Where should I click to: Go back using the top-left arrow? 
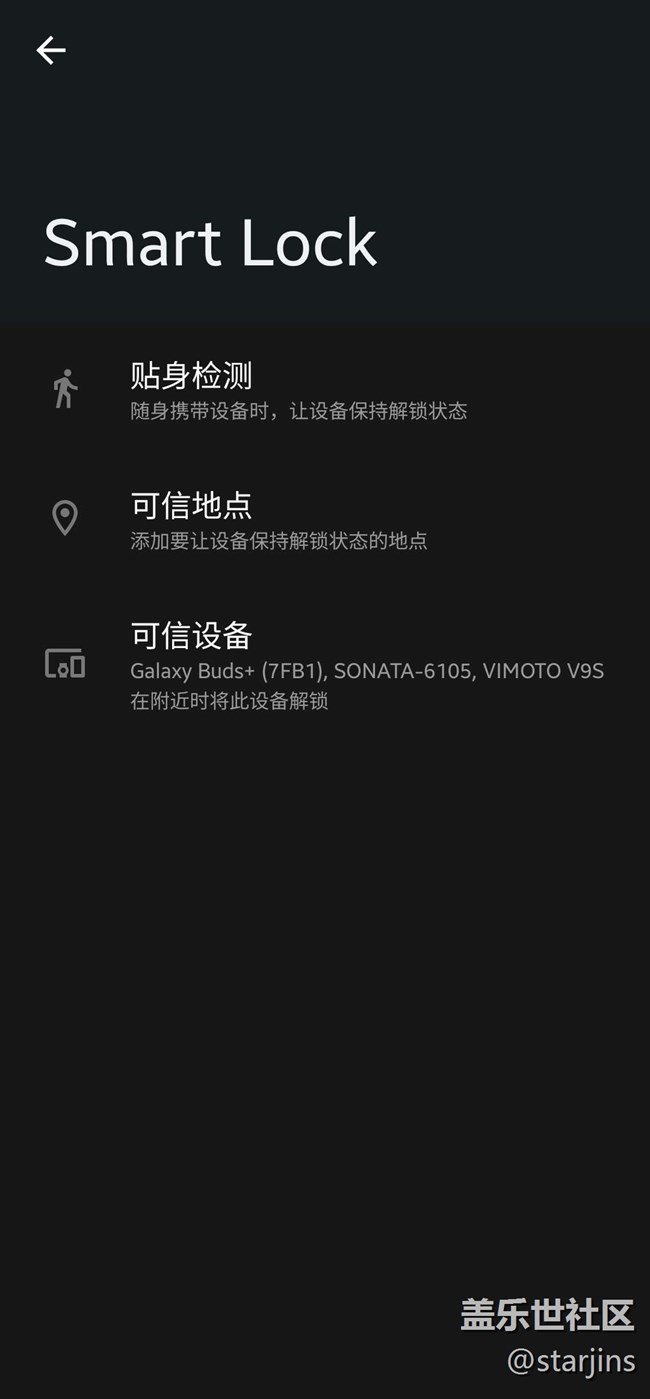pyautogui.click(x=51, y=50)
